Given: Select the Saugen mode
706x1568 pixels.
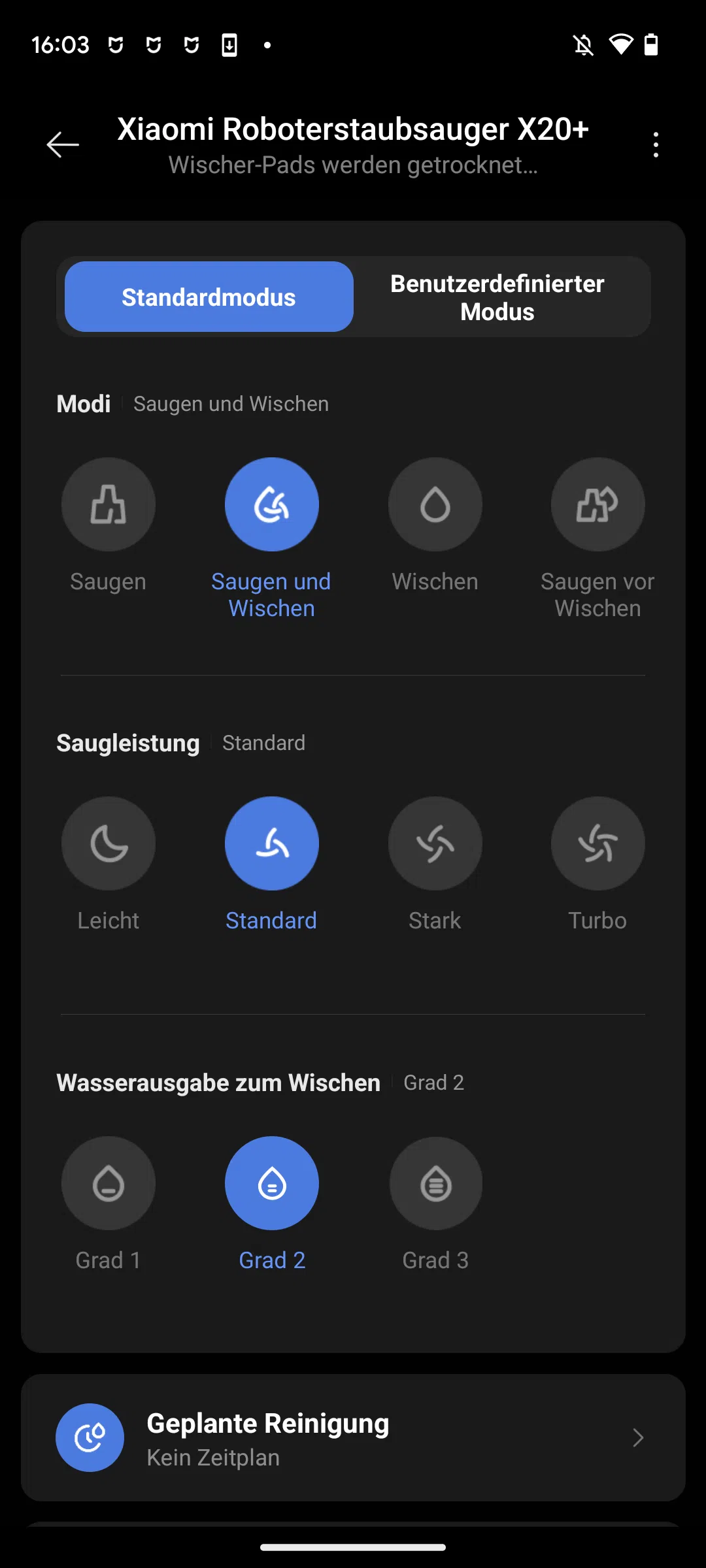Looking at the screenshot, I should [109, 504].
